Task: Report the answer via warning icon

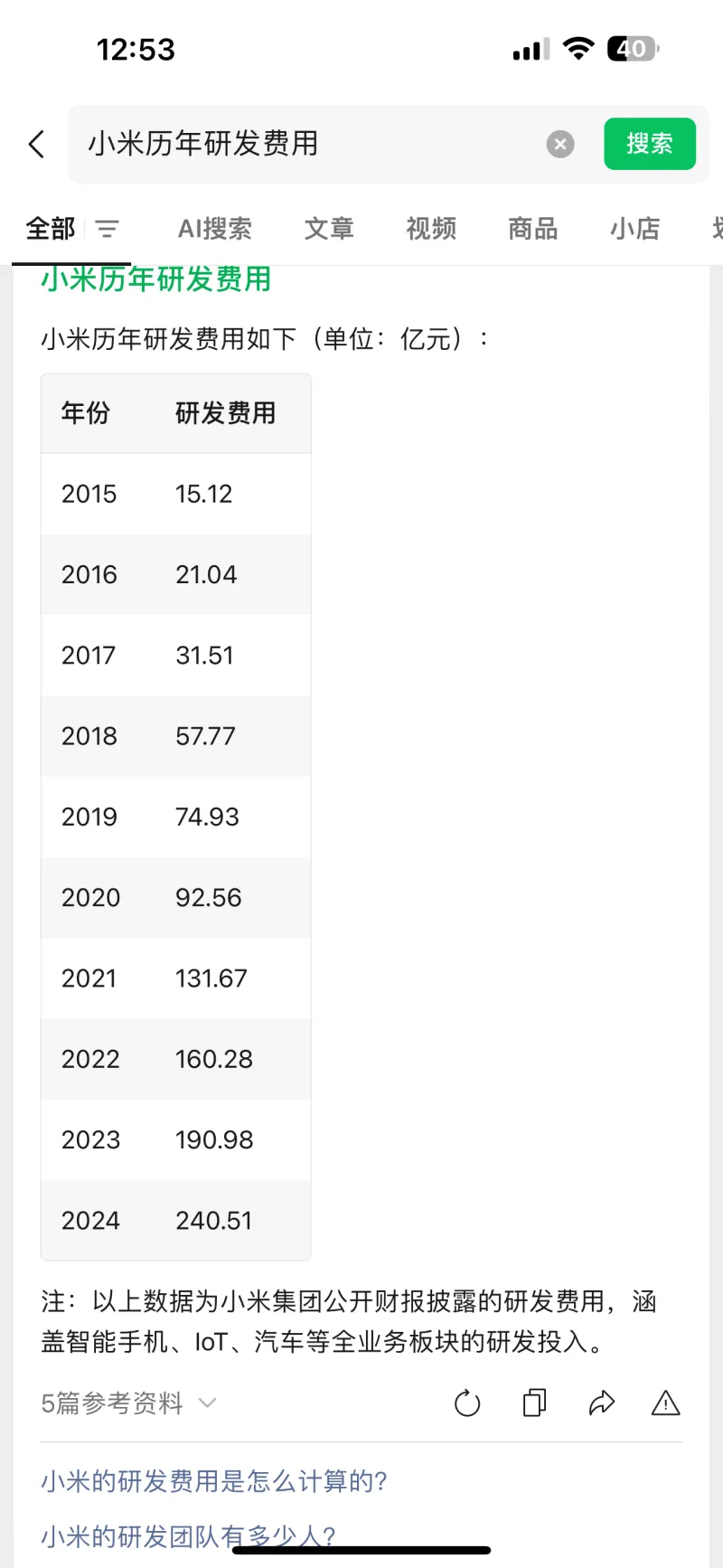Action: (x=665, y=1403)
